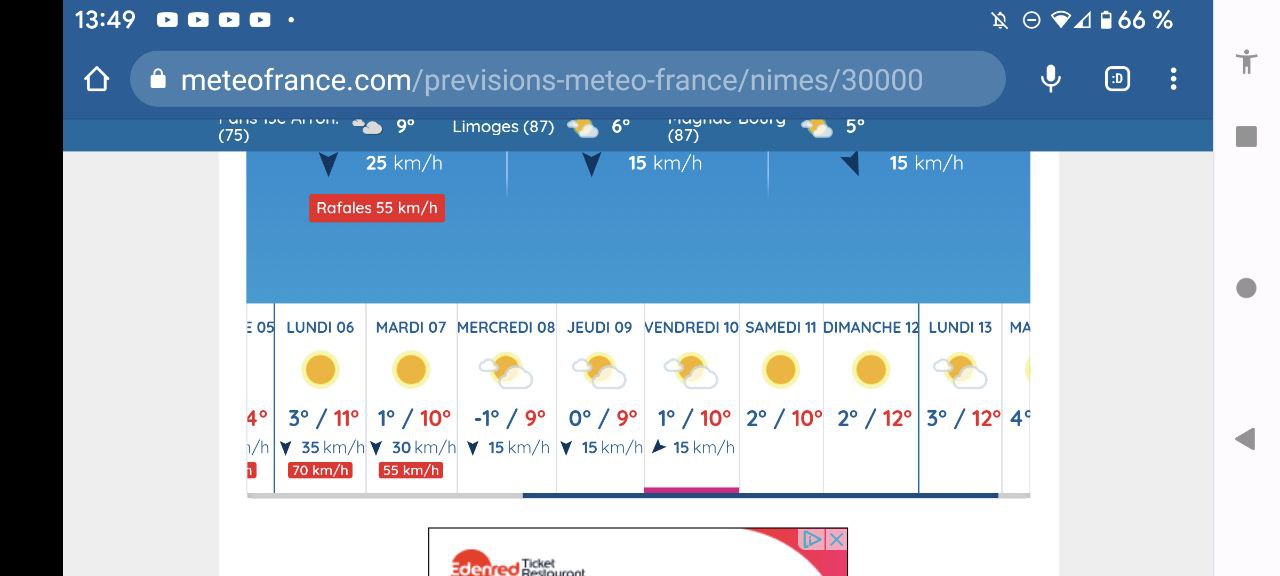Open the Chrome home page button
This screenshot has width=1280, height=576.
[x=97, y=79]
